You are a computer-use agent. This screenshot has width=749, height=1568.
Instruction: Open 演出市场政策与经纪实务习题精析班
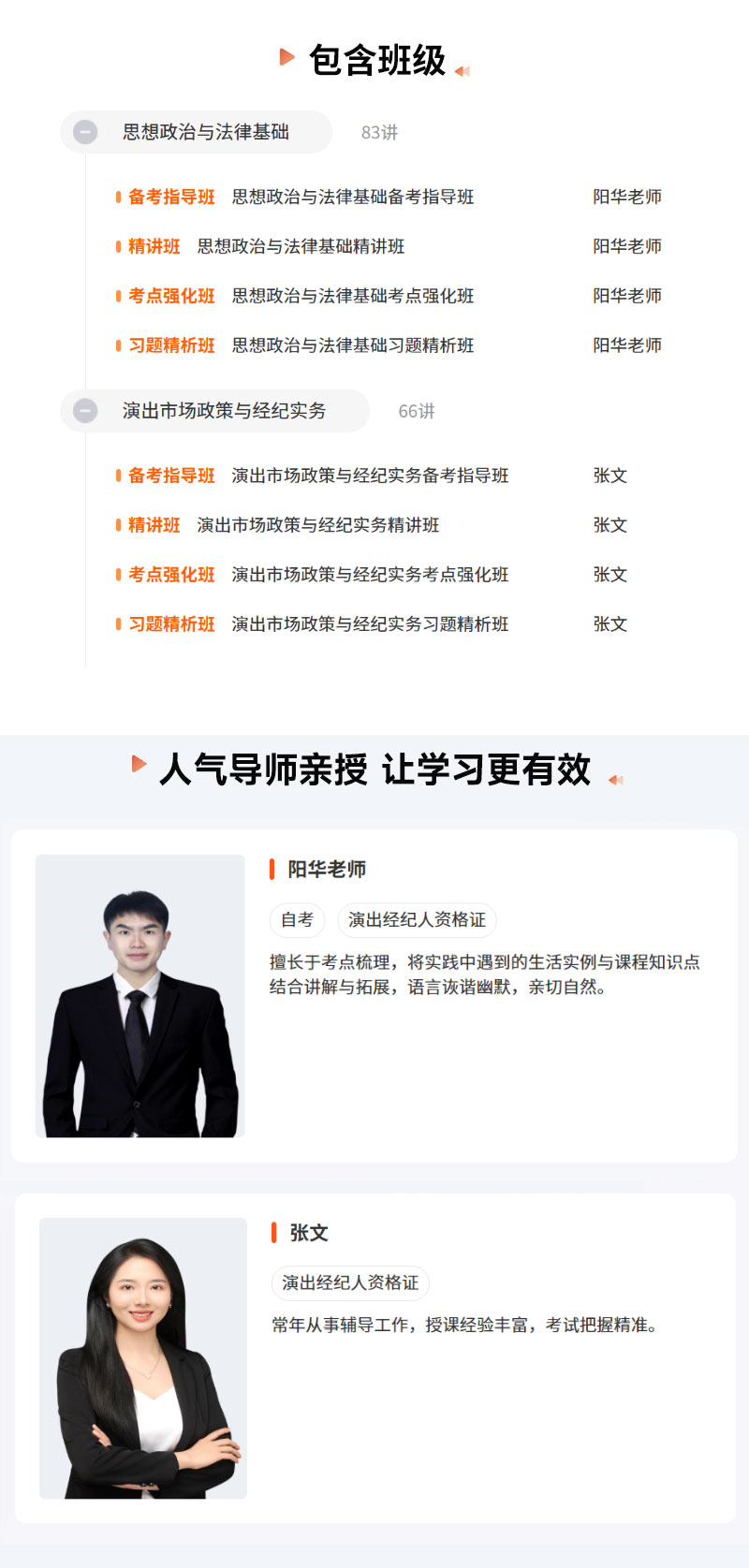(369, 624)
